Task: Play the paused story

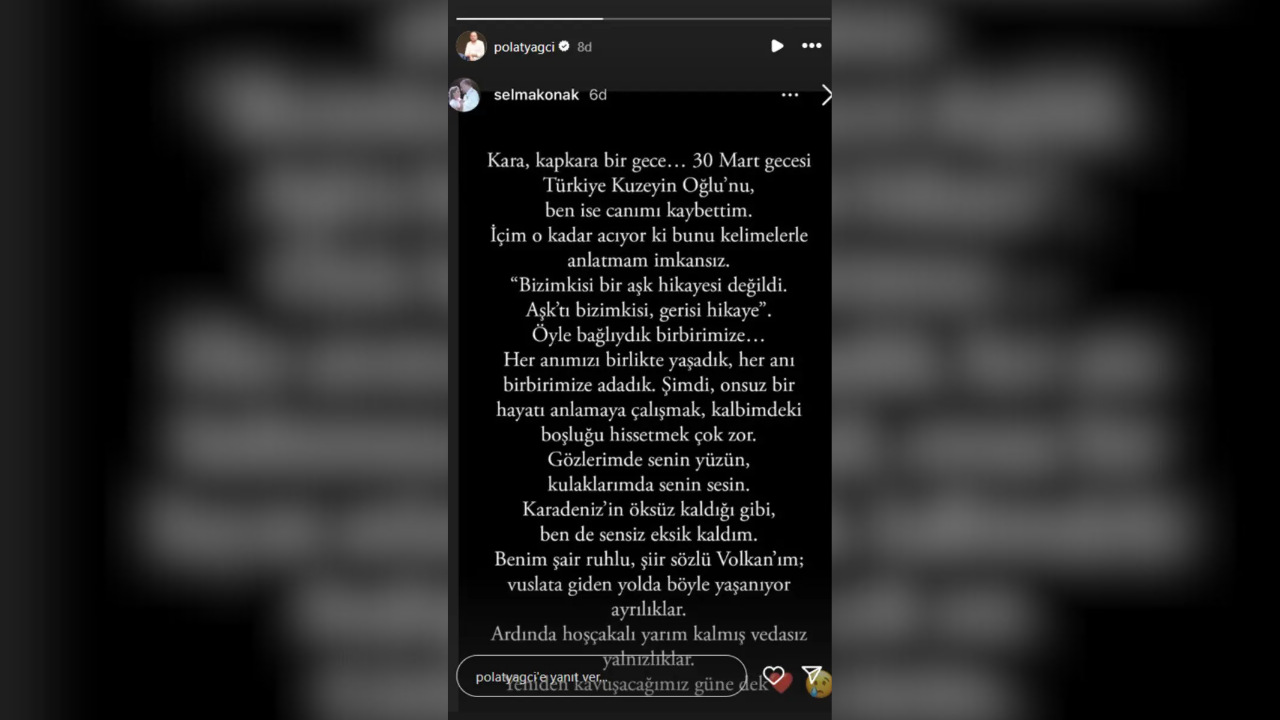Action: [x=777, y=46]
